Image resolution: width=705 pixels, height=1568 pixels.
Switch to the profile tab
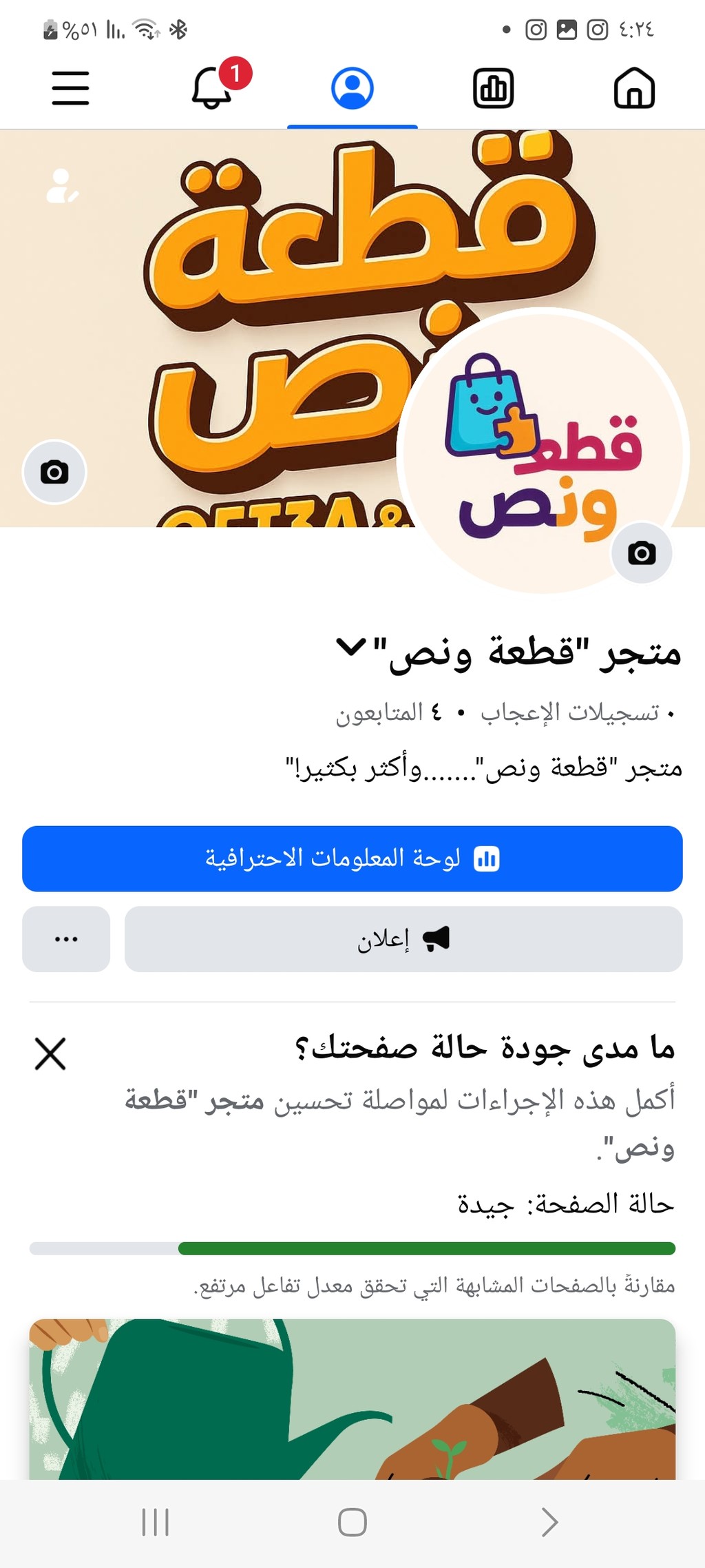(x=352, y=88)
